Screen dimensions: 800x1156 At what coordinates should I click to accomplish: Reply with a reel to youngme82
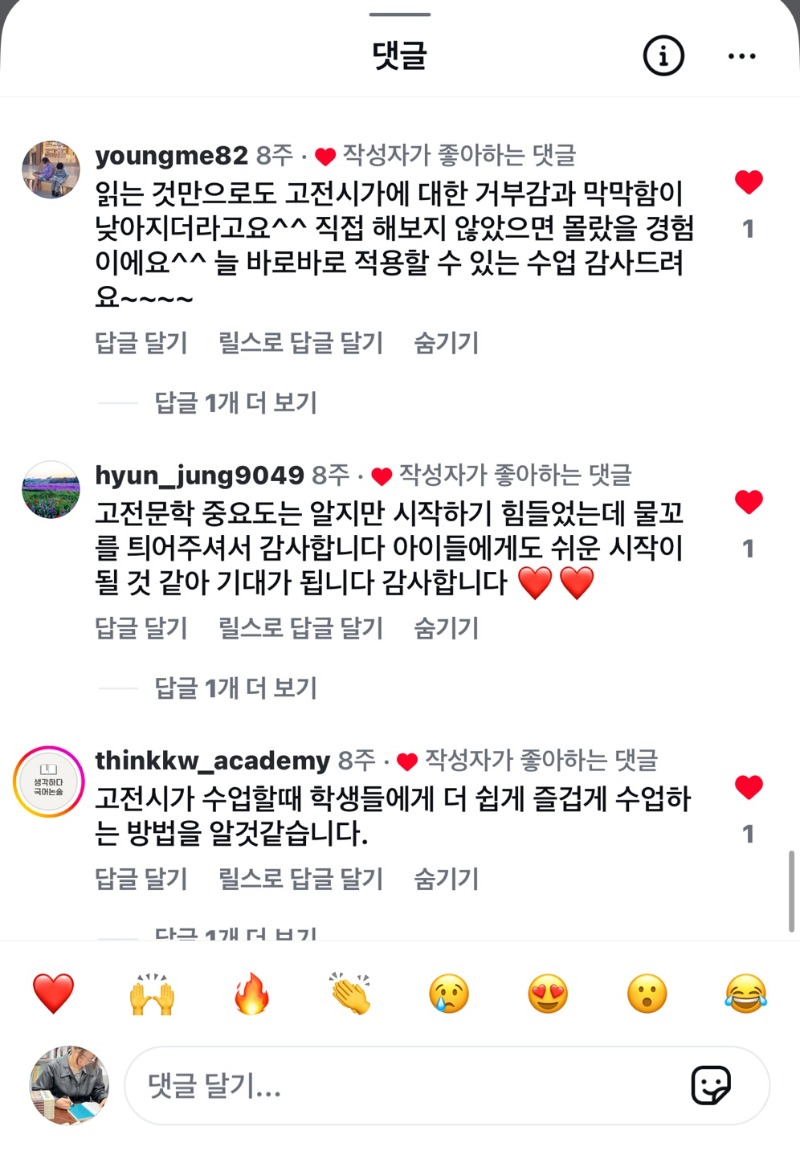tap(300, 343)
